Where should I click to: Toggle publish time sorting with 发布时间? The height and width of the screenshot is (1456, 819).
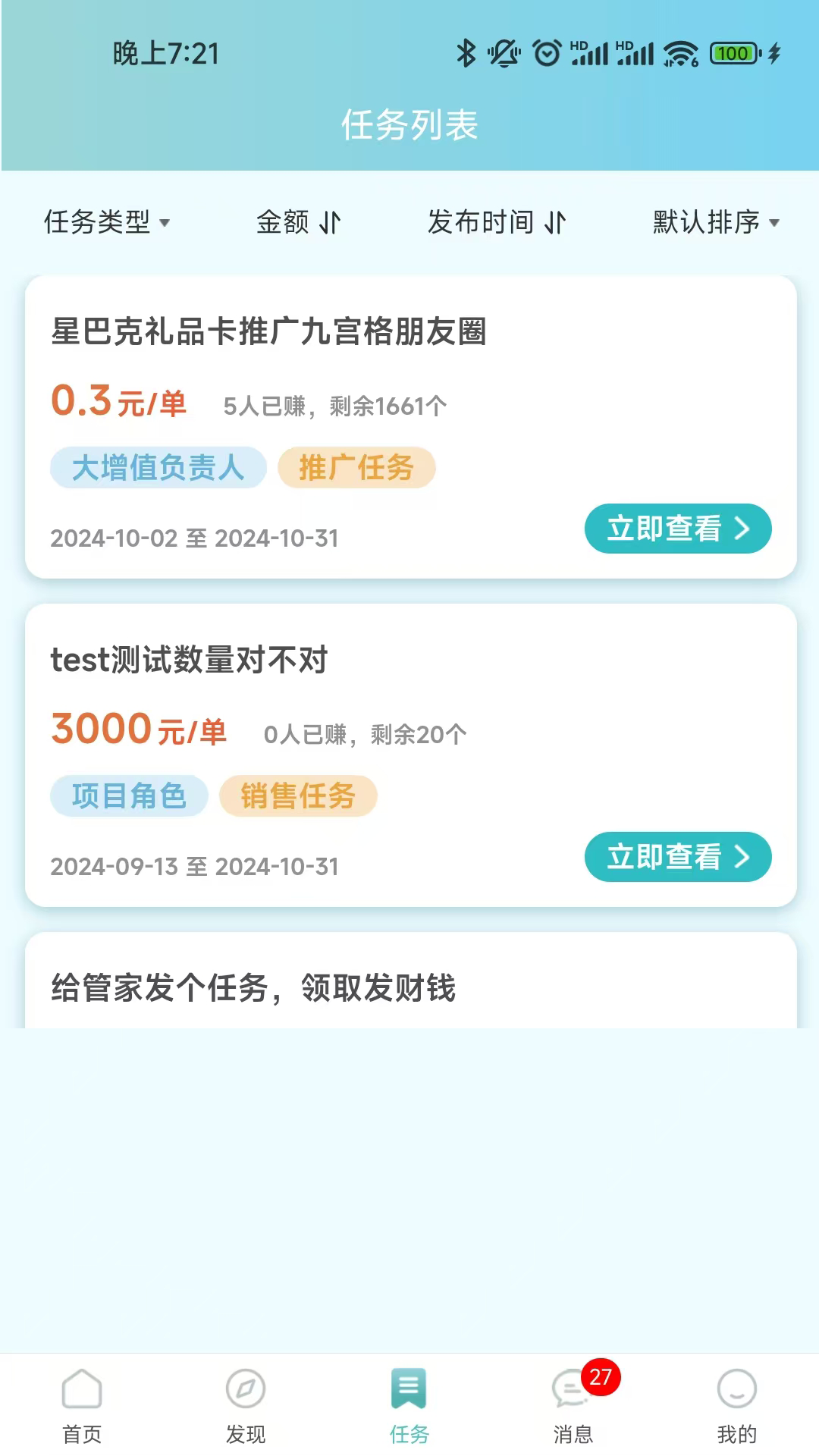(x=498, y=222)
